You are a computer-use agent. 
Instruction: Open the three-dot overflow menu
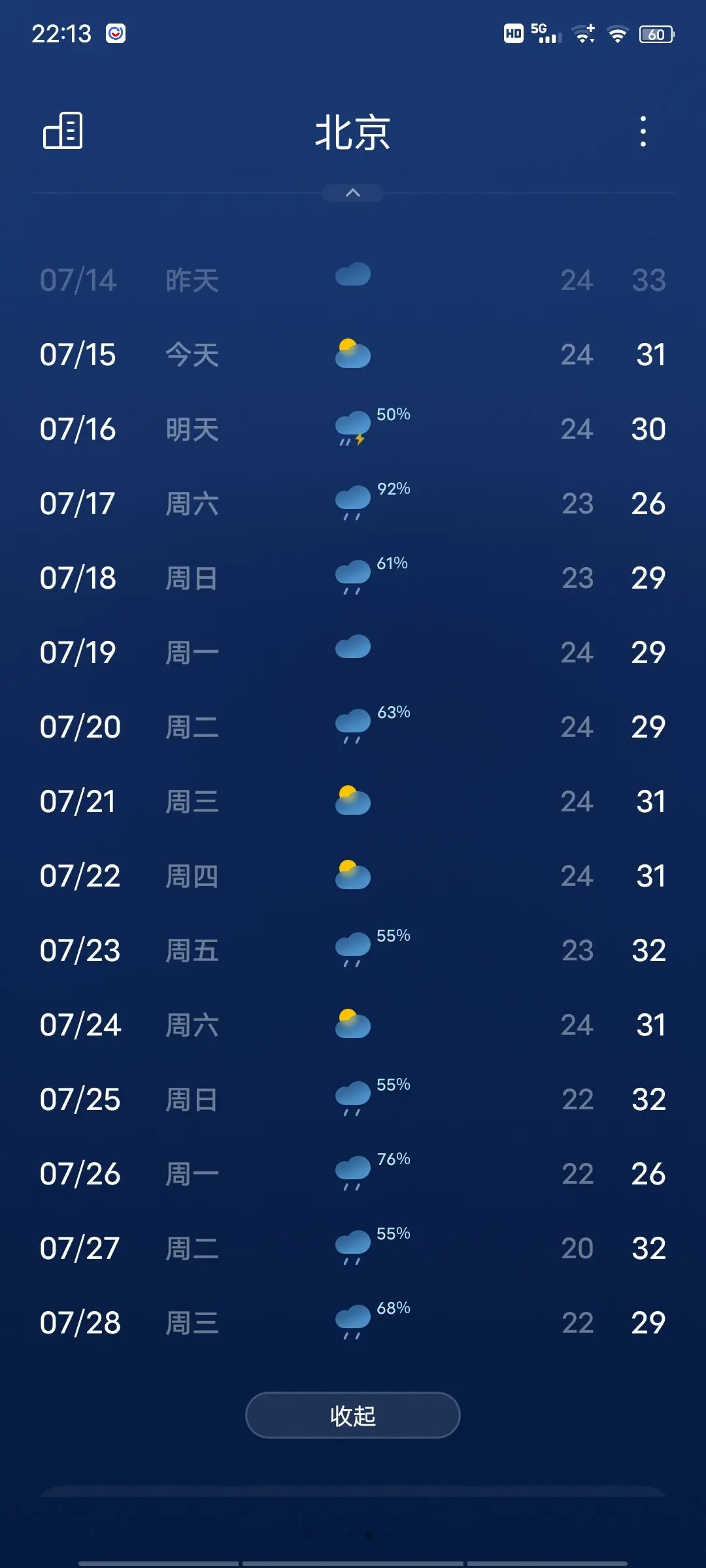(x=643, y=131)
